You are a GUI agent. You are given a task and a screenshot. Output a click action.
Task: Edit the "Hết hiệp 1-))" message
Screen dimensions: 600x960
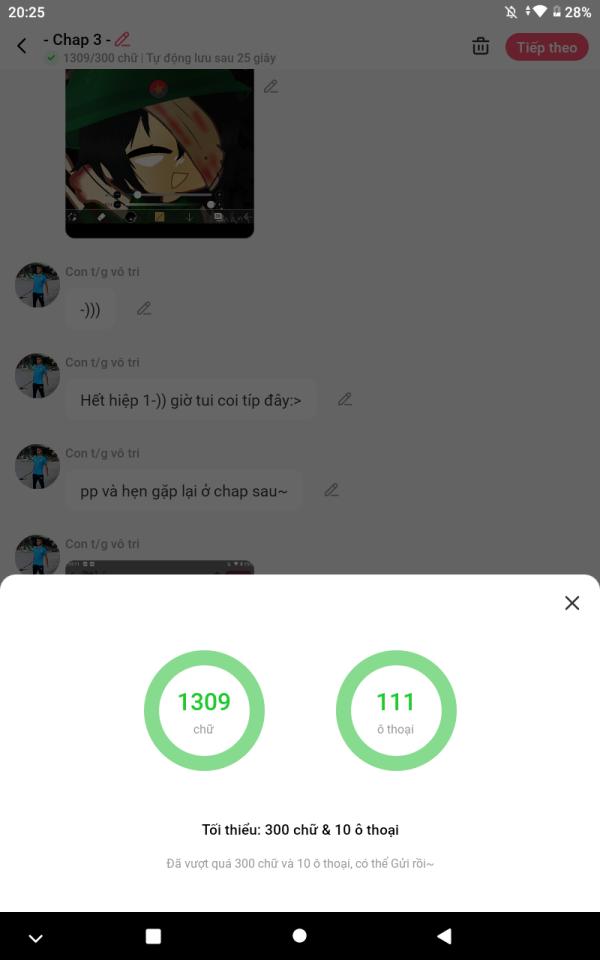pyautogui.click(x=345, y=399)
